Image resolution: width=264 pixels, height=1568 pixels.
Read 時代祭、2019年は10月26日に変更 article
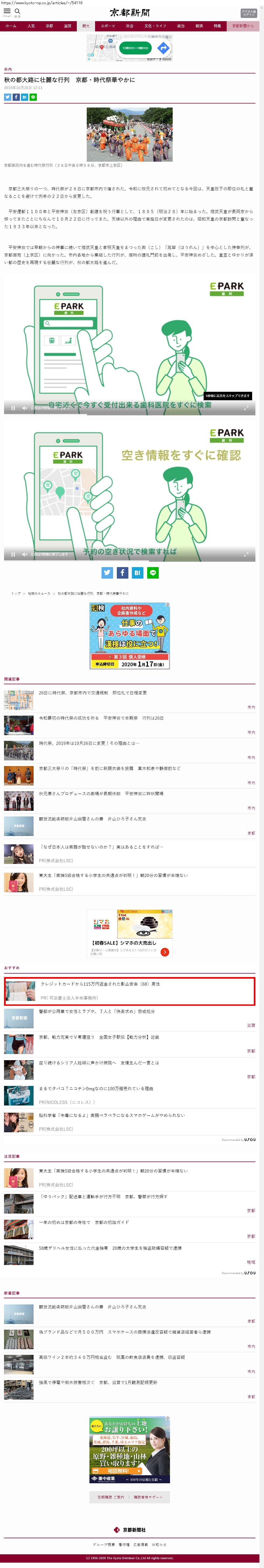tap(89, 743)
